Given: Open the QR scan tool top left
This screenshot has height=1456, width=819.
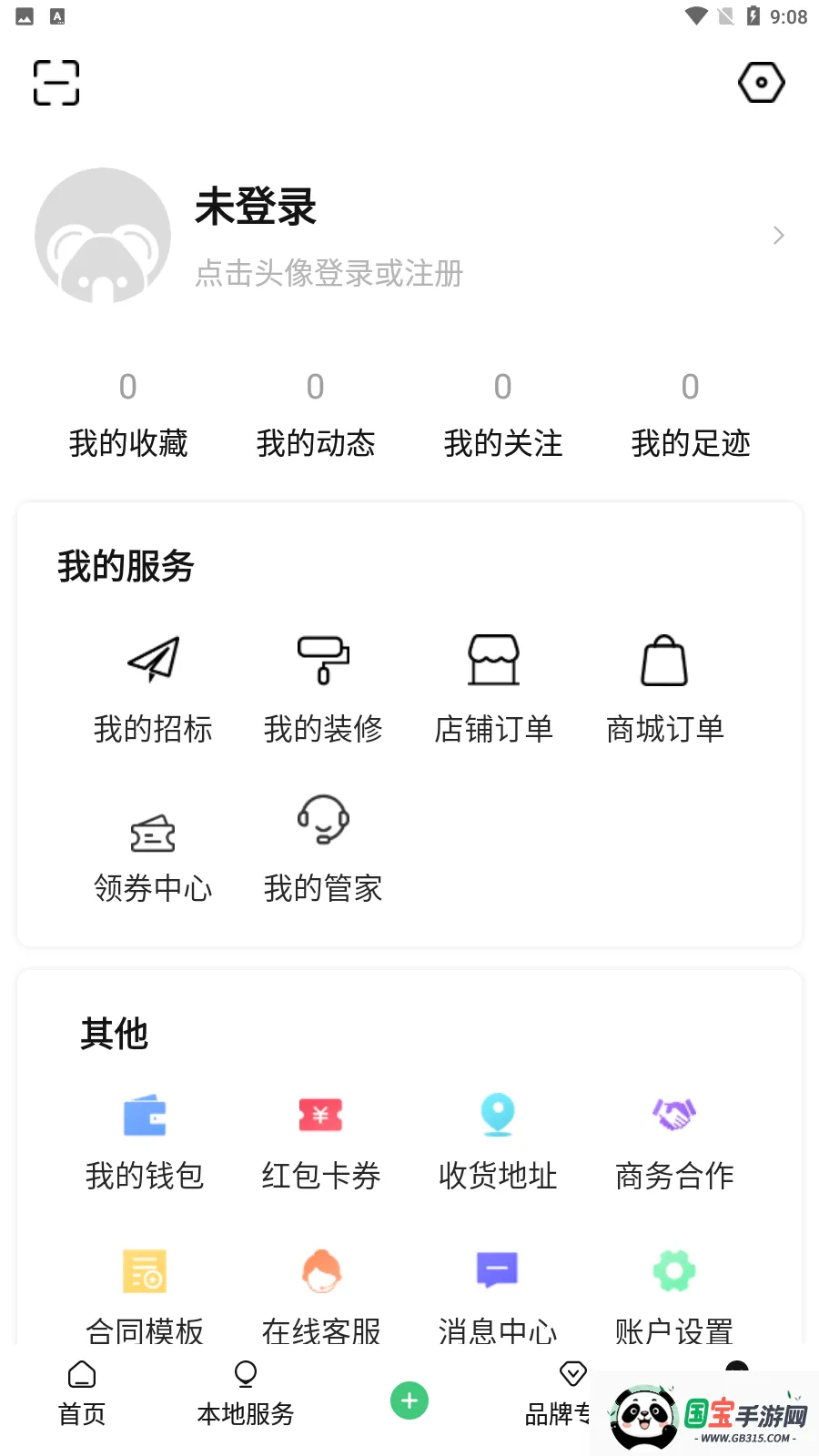Looking at the screenshot, I should point(56,82).
